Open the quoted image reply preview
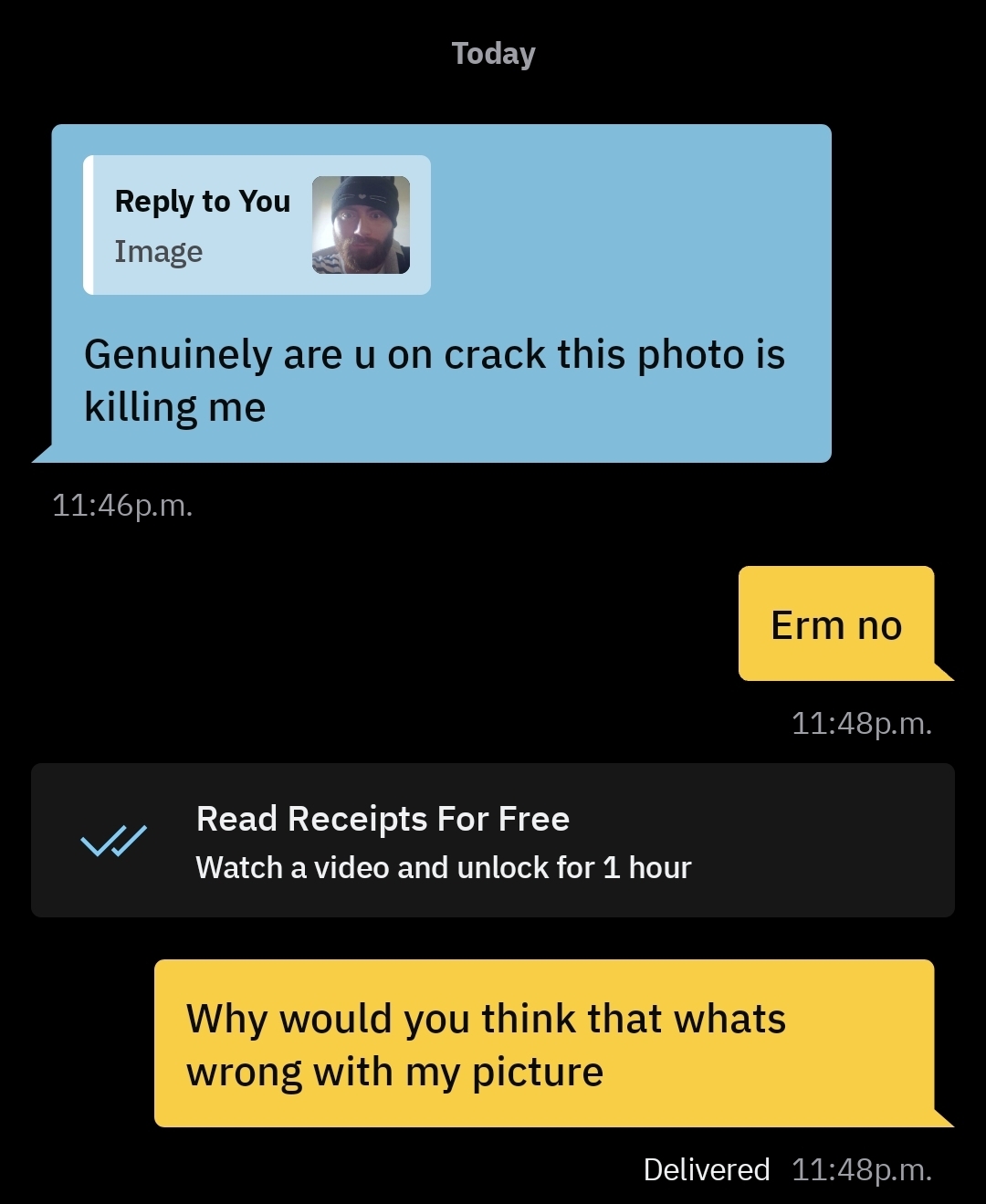986x1204 pixels. click(257, 225)
